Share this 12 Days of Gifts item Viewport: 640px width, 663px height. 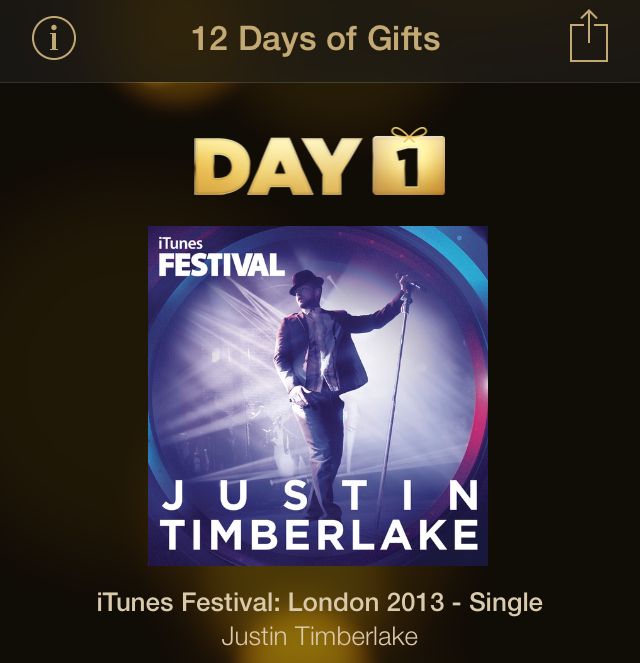pyautogui.click(x=588, y=37)
